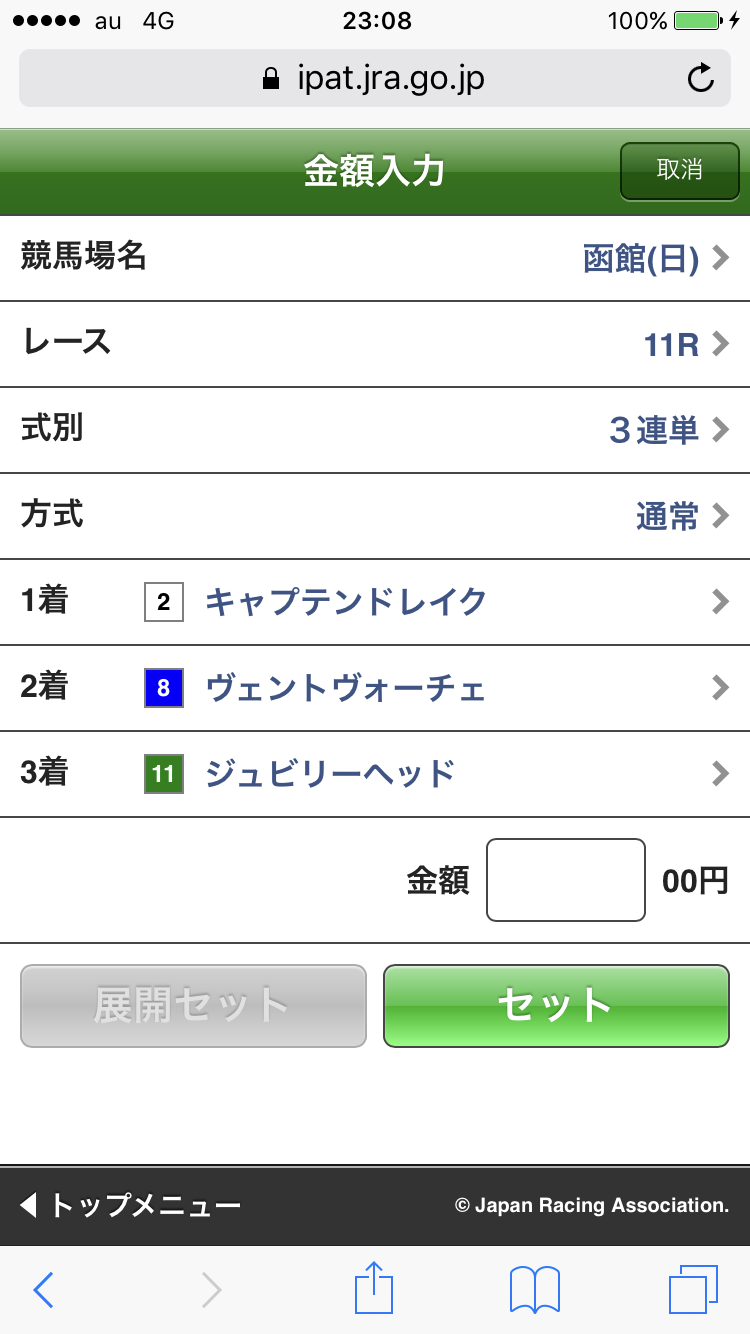Tap the Safari back navigation arrow
This screenshot has height=1334, width=750.
[x=42, y=1289]
